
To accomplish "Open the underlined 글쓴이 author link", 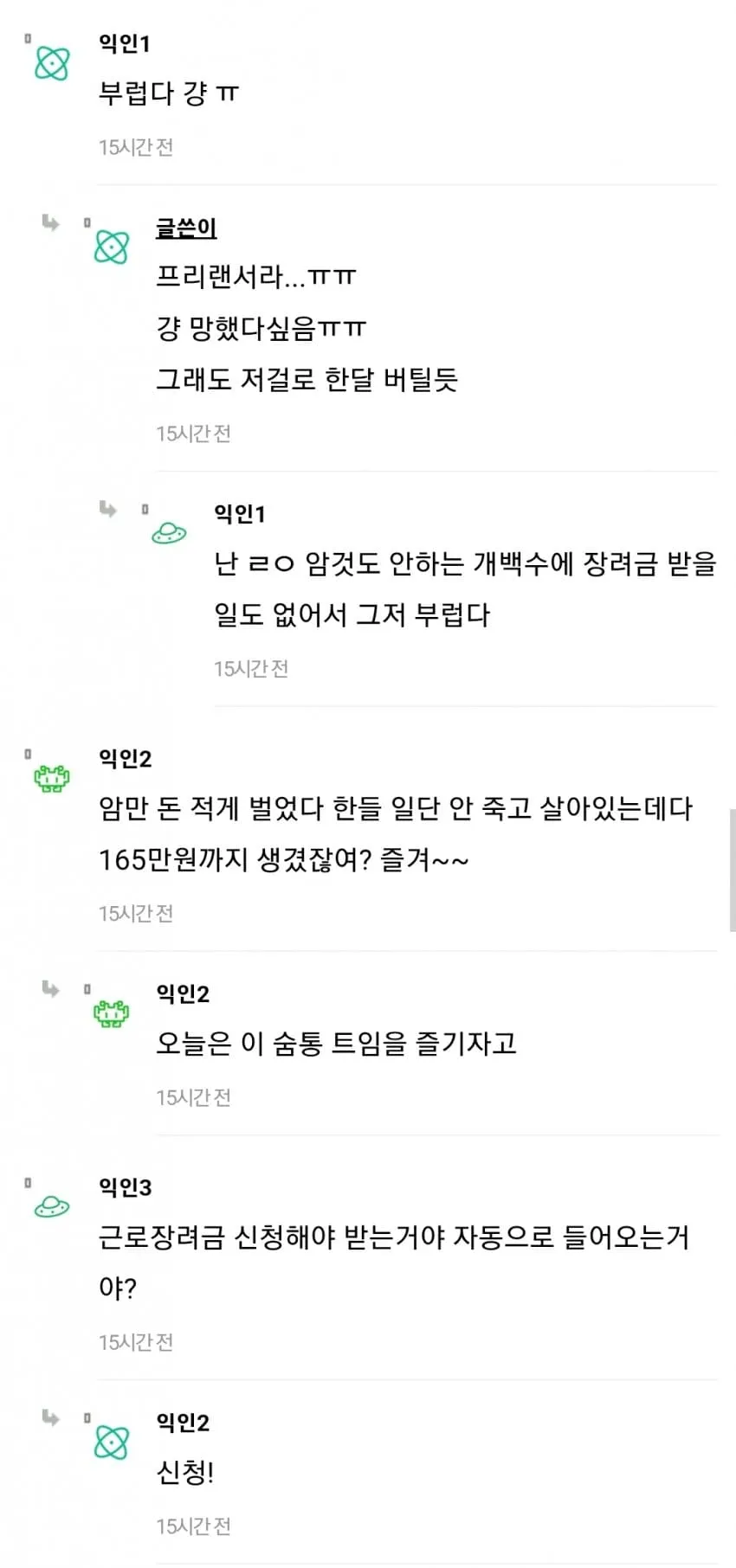I will point(185,228).
